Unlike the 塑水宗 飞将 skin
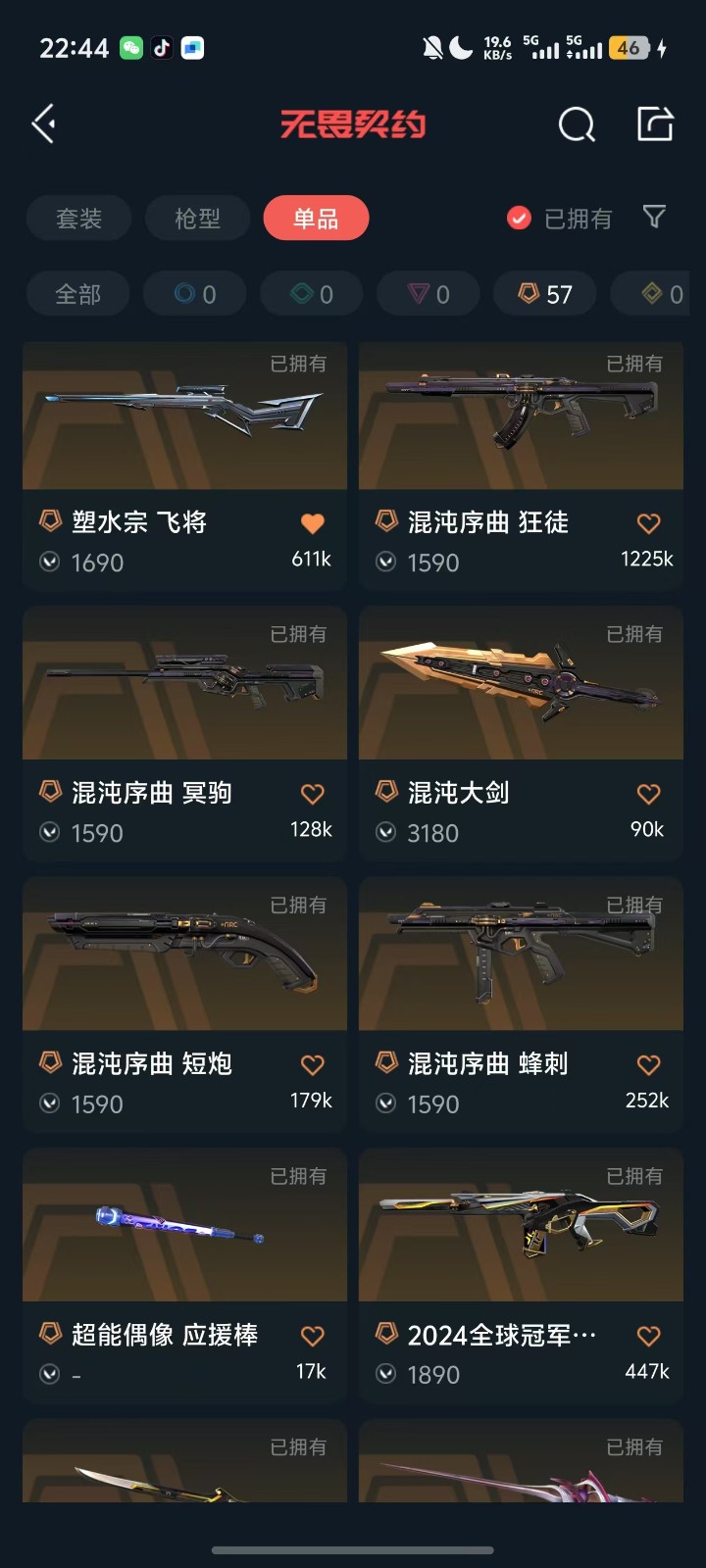 [312, 524]
